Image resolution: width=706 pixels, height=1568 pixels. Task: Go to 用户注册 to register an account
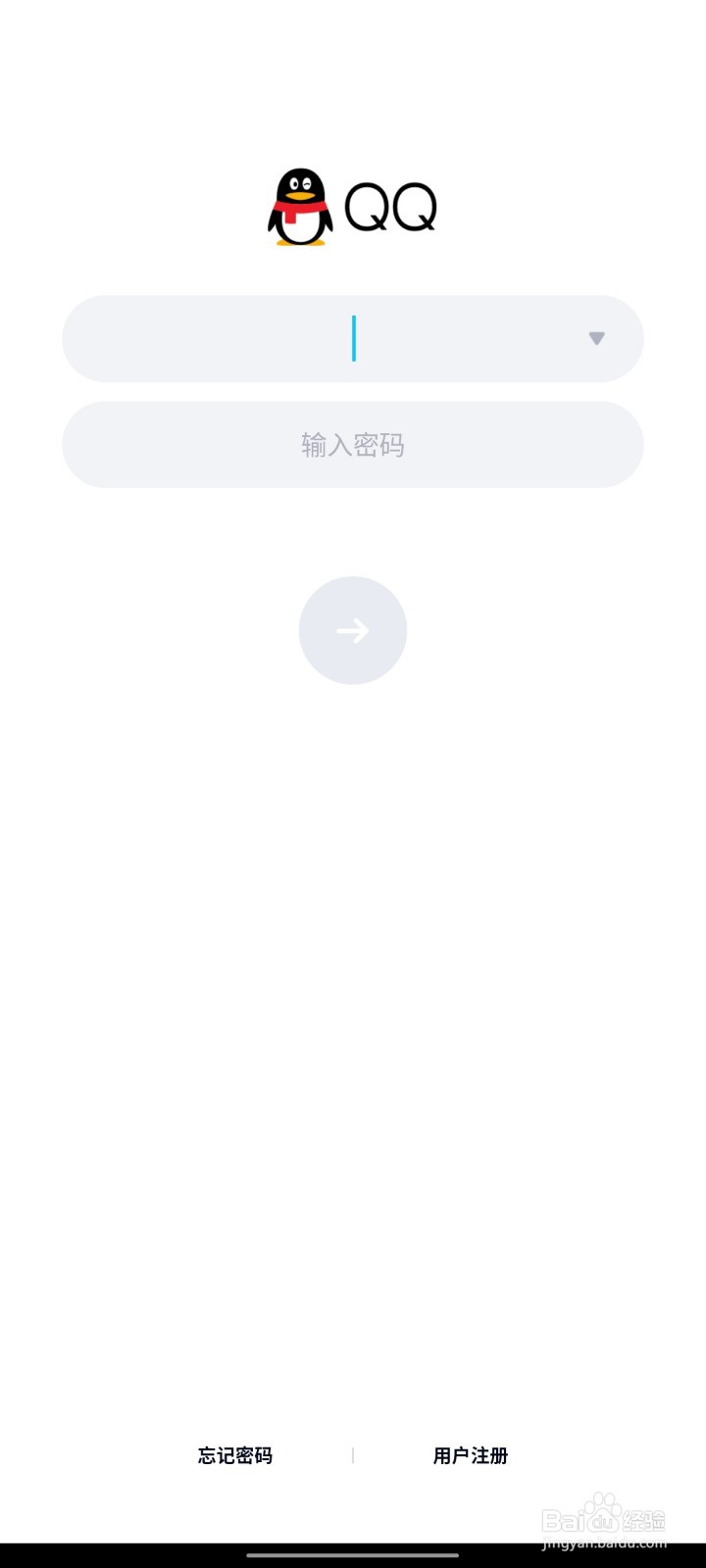[x=469, y=1455]
